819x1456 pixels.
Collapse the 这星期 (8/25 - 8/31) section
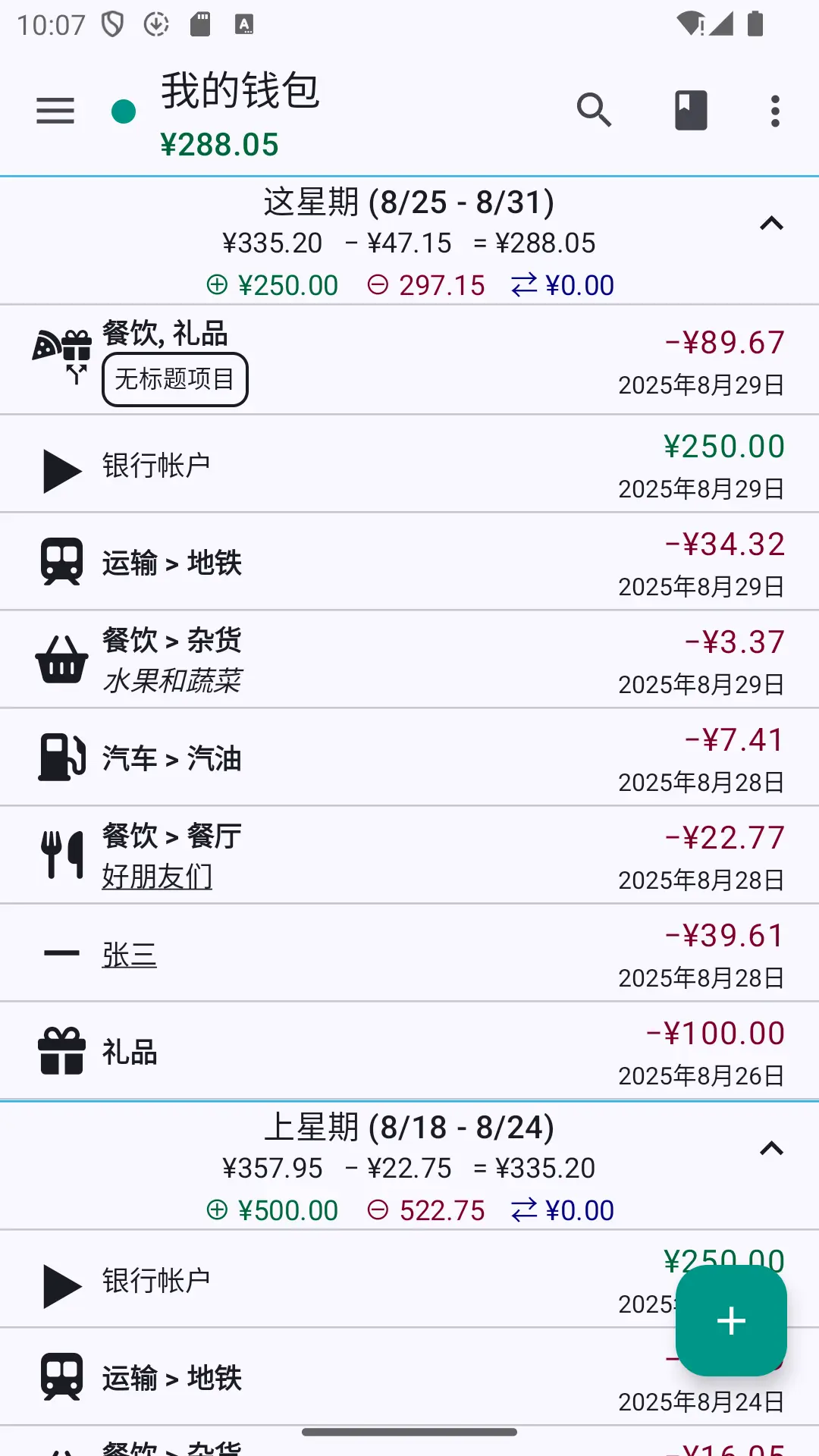coord(771,224)
